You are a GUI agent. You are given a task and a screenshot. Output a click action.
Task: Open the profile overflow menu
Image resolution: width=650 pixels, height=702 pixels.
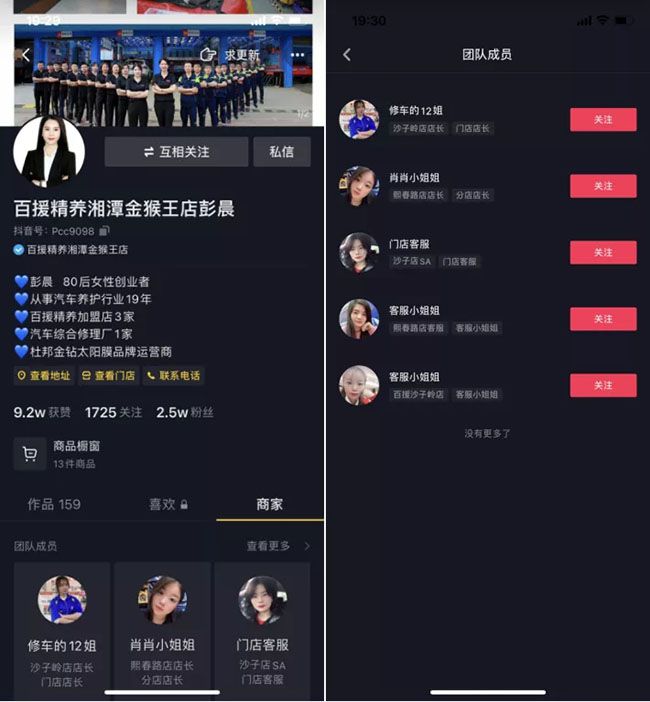[297, 55]
